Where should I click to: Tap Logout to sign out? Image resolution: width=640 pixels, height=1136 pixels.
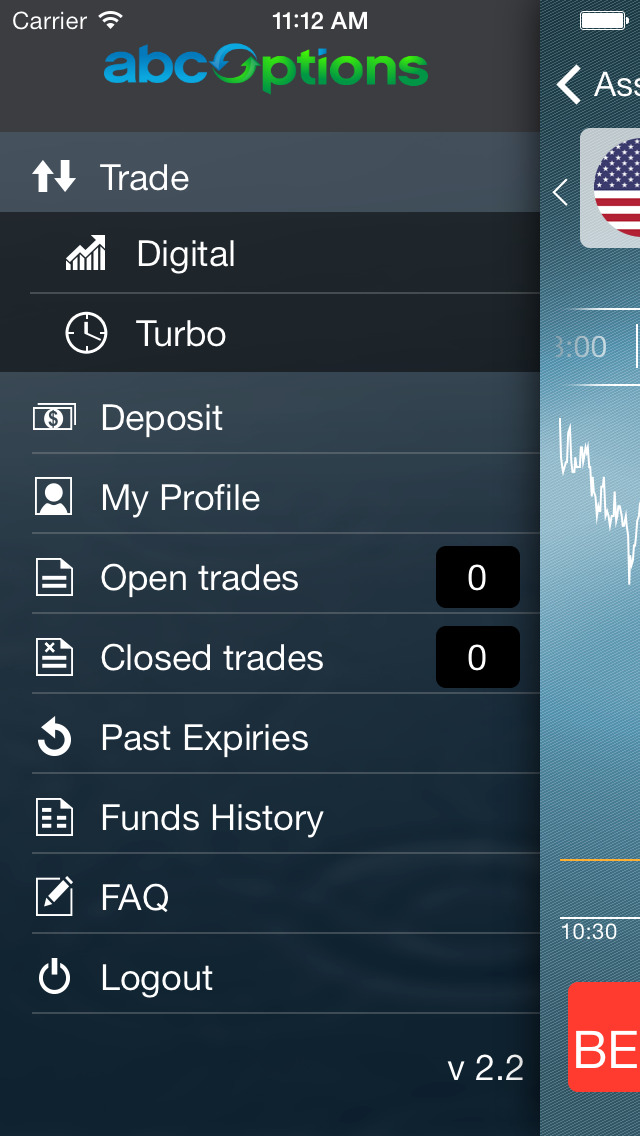tap(270, 974)
